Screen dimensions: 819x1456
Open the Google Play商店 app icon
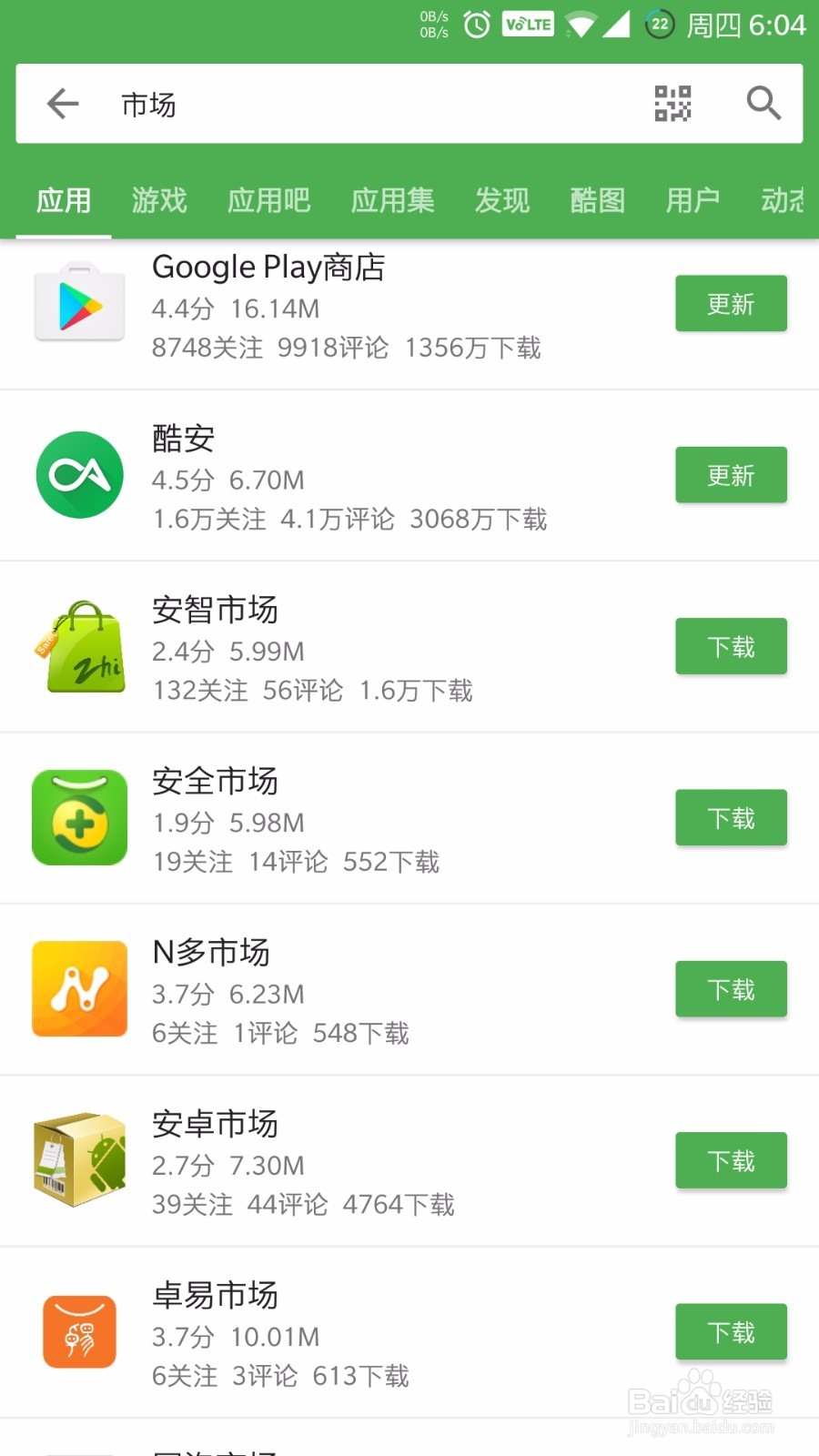tap(79, 303)
